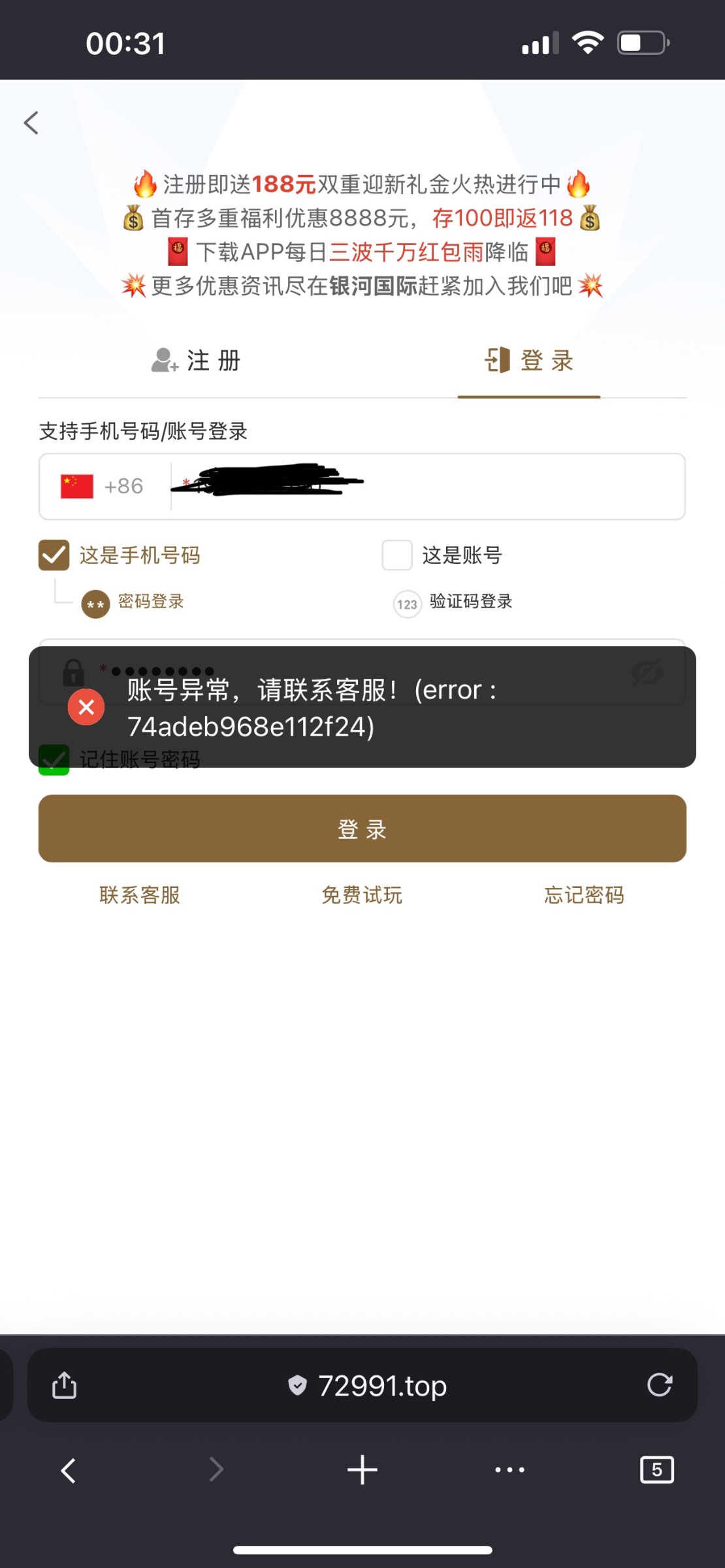Tap the 72991.top address bar
The width and height of the screenshot is (725, 1568).
click(x=368, y=1385)
